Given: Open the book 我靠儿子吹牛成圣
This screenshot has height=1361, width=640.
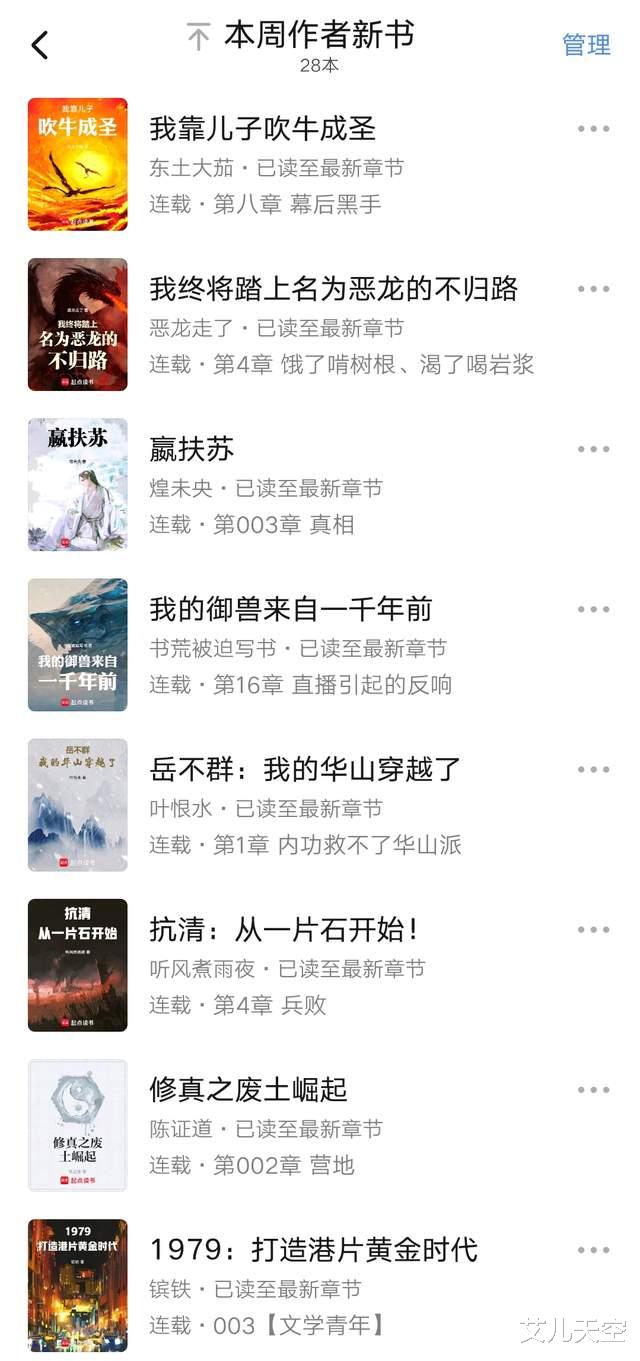Looking at the screenshot, I should [x=262, y=129].
